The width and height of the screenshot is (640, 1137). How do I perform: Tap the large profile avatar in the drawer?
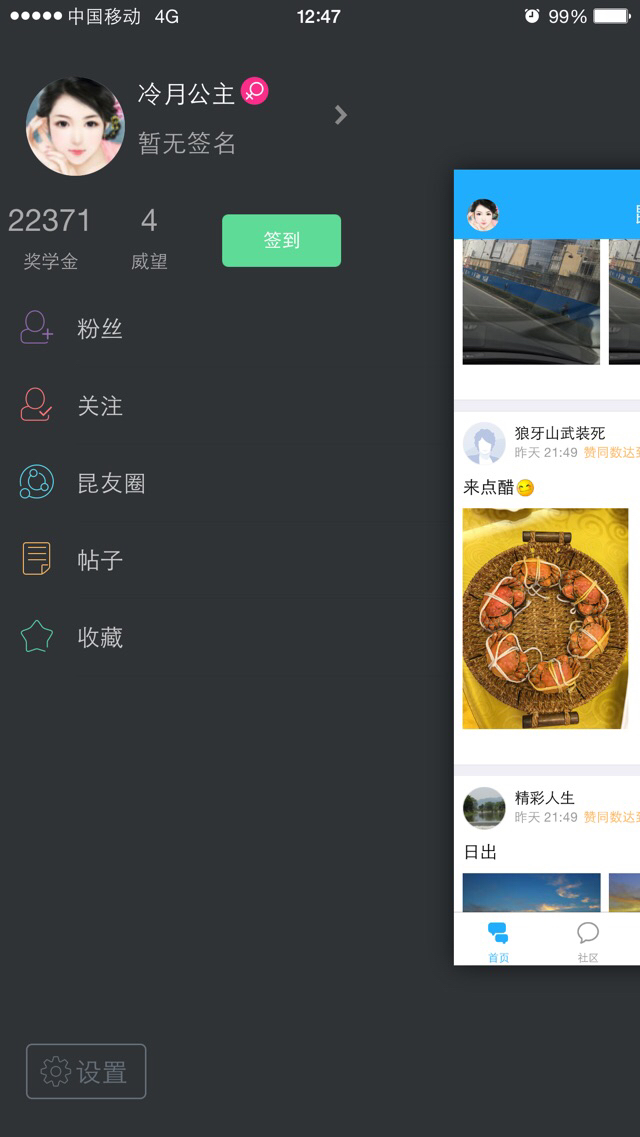(x=75, y=126)
